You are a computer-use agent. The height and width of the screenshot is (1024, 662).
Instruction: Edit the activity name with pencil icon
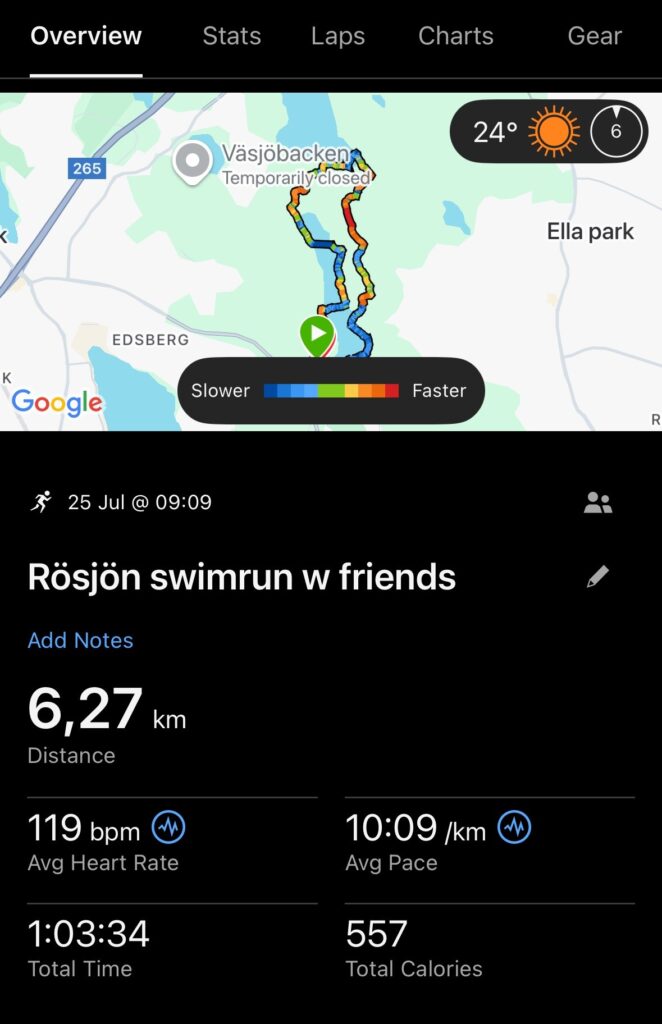(597, 576)
